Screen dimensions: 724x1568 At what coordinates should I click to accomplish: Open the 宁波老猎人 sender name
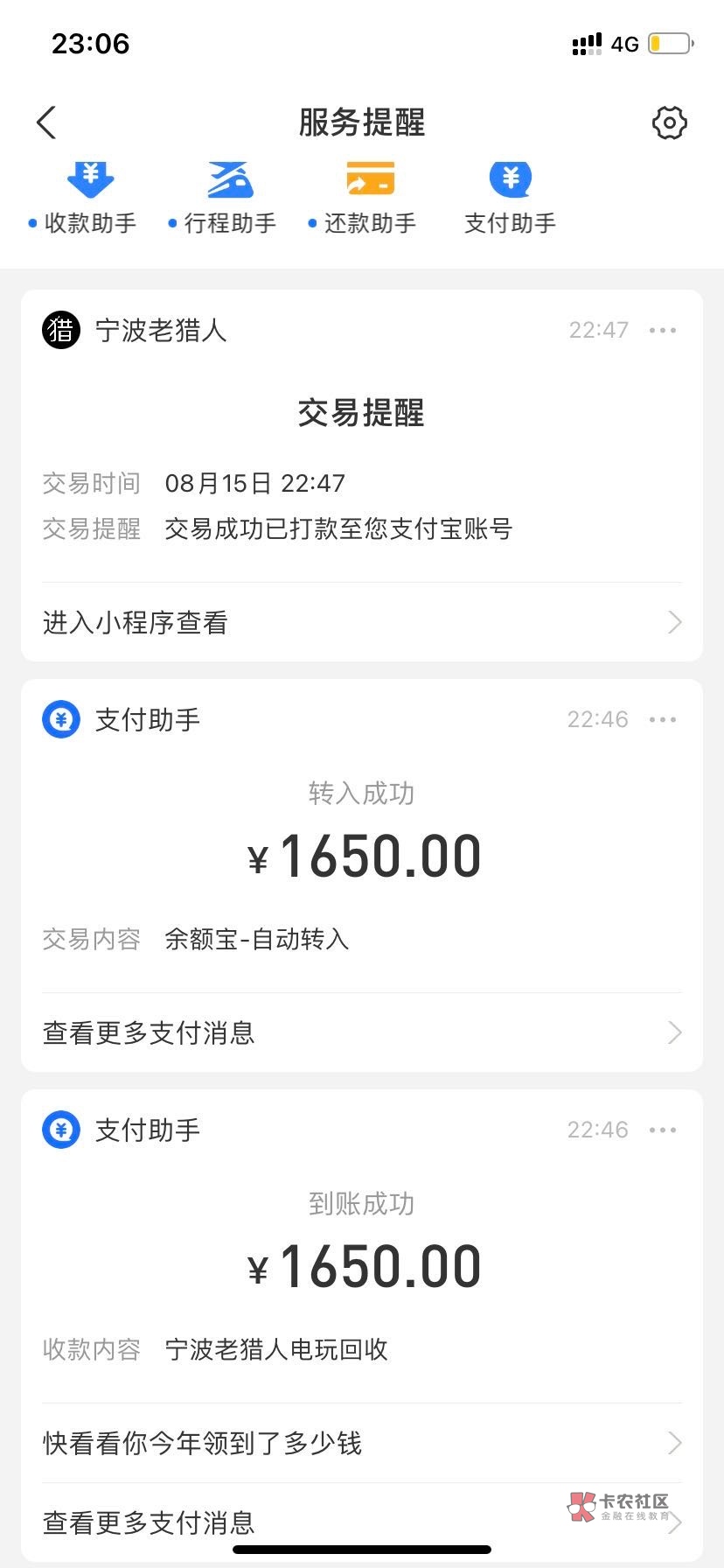(x=161, y=330)
